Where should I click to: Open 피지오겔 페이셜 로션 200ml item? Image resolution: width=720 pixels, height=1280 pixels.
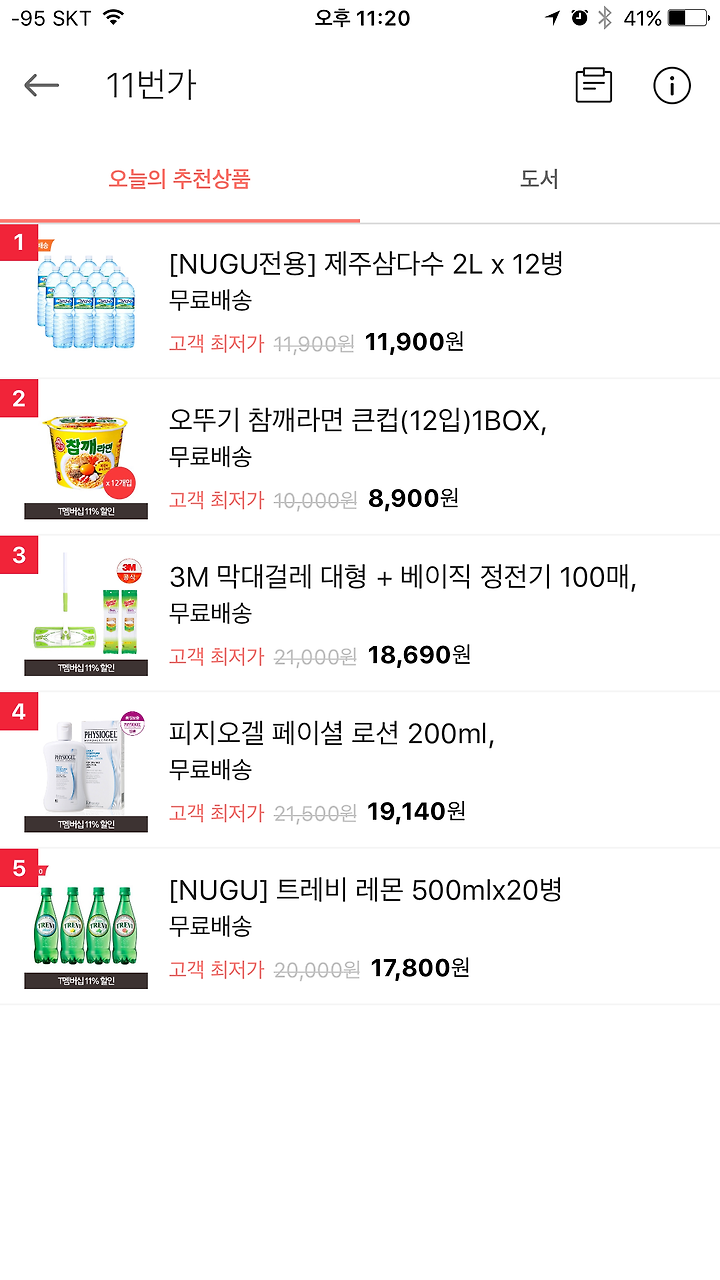[x=360, y=771]
